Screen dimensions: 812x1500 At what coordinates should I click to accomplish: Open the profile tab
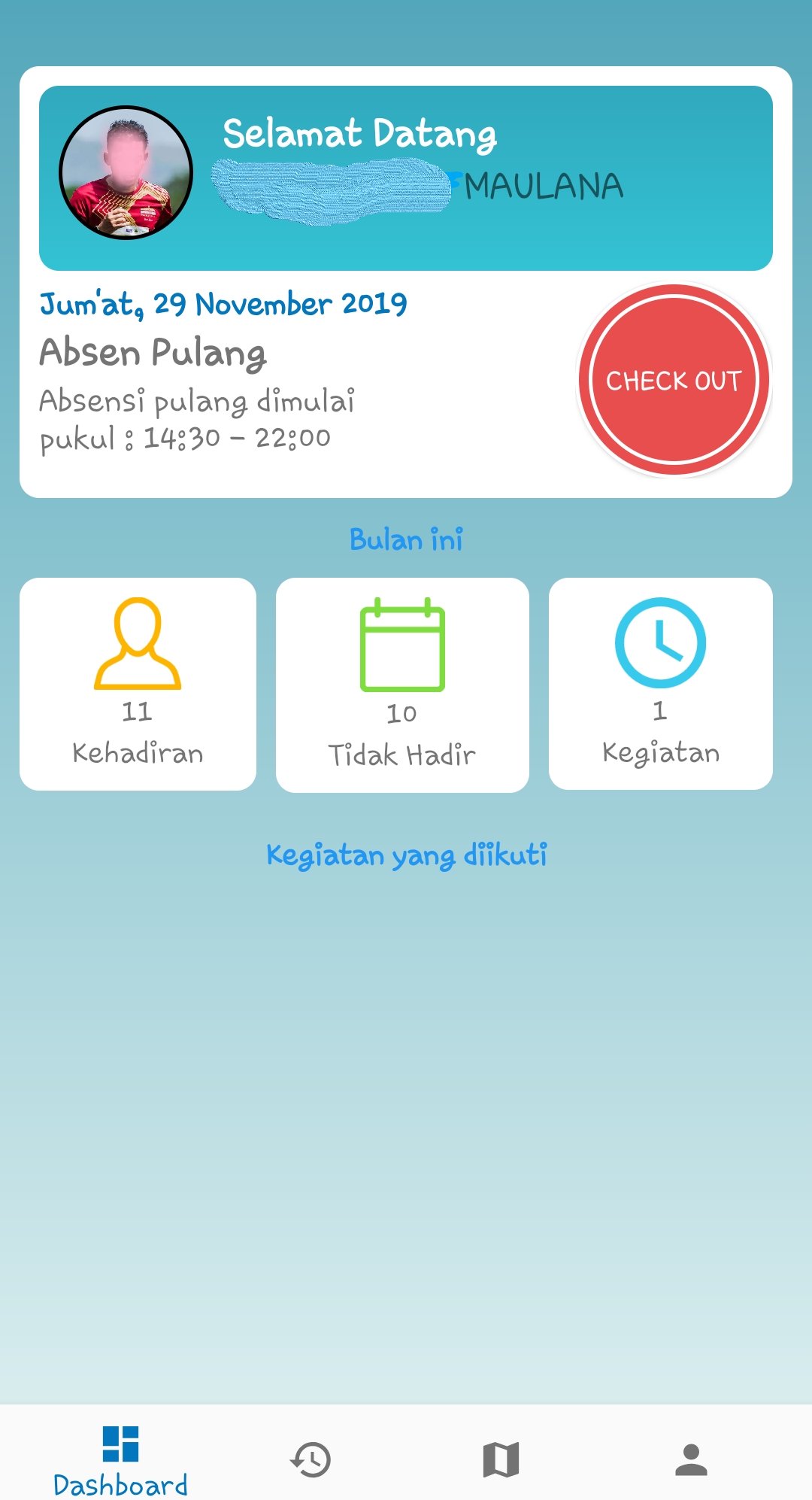click(691, 1459)
